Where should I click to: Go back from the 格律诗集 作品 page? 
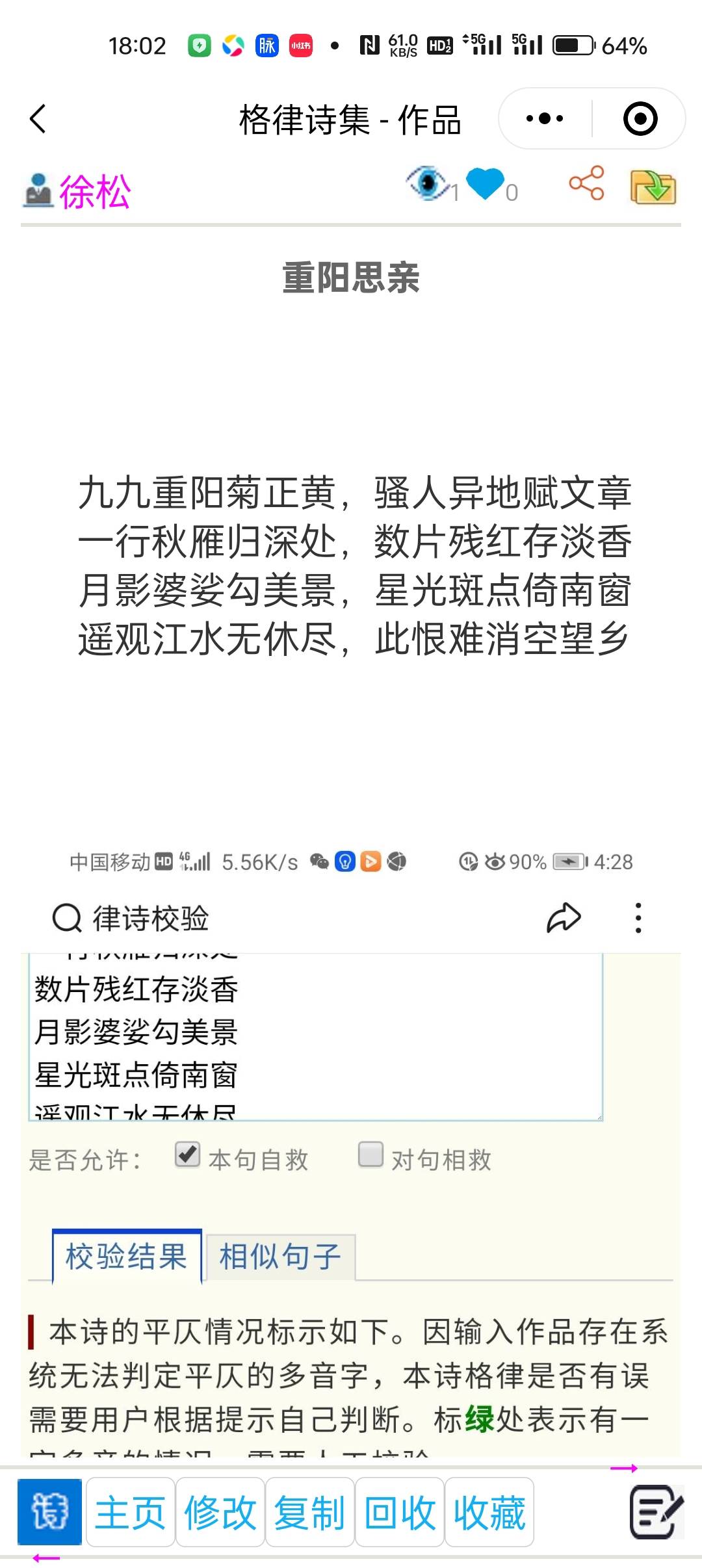click(x=38, y=119)
